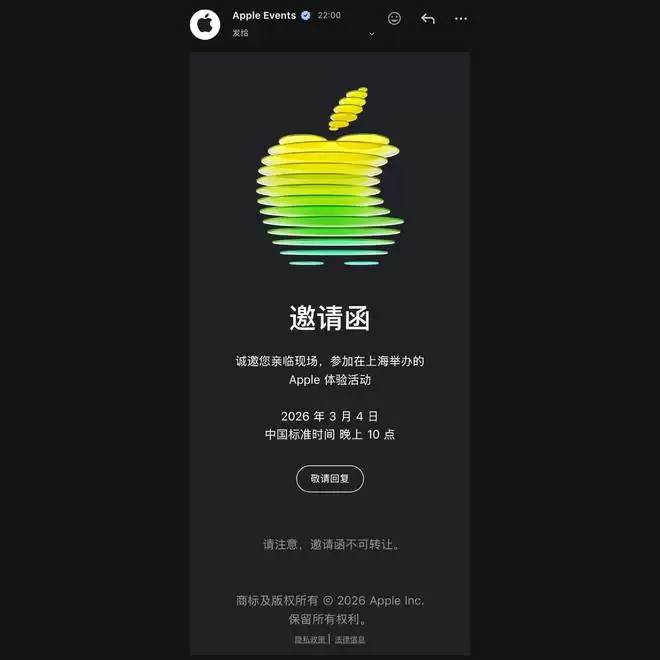Image resolution: width=660 pixels, height=660 pixels.
Task: Reply to the Apple Events email
Action: (x=428, y=18)
